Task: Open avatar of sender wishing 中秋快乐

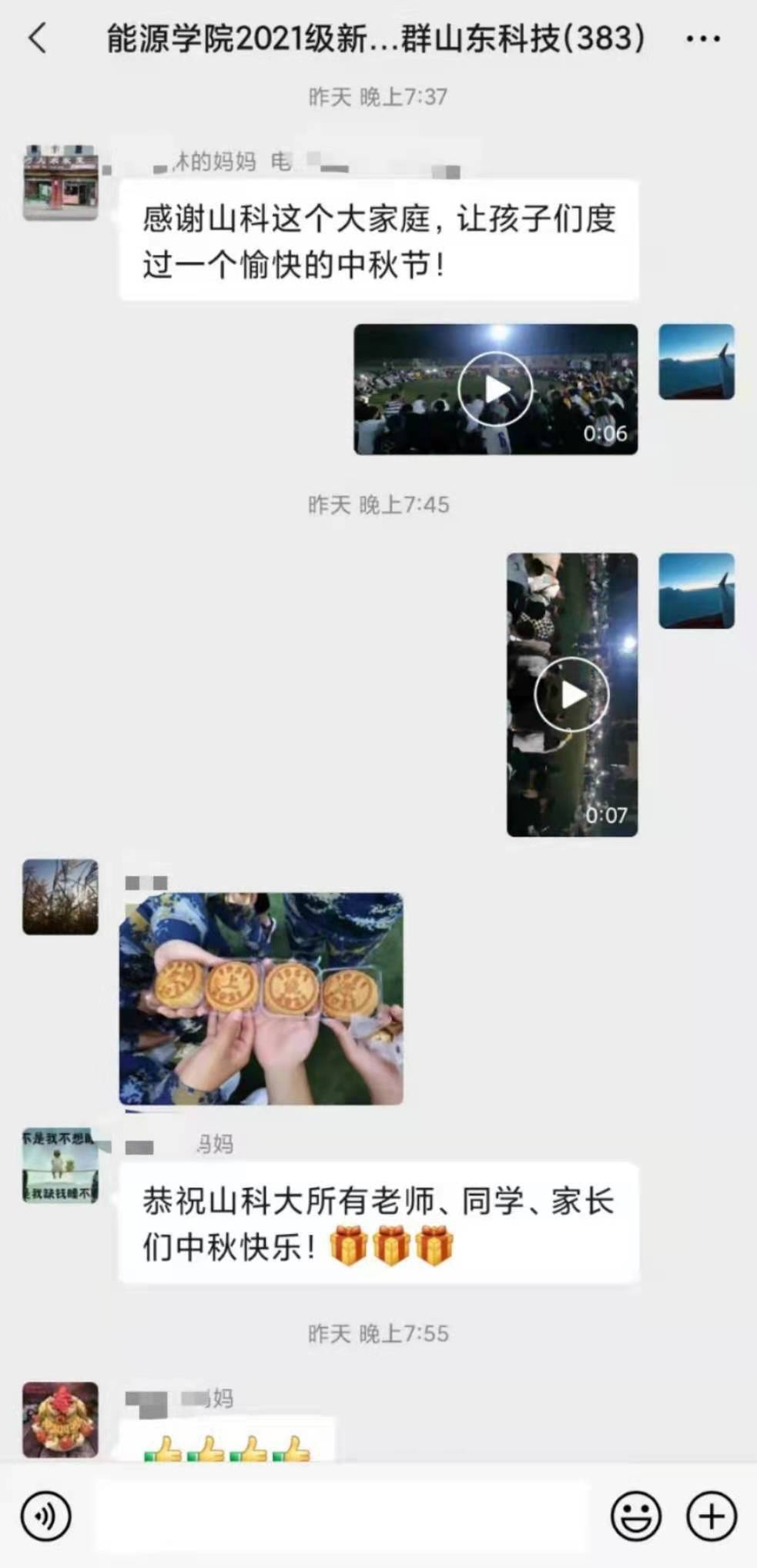Action: (x=60, y=1165)
